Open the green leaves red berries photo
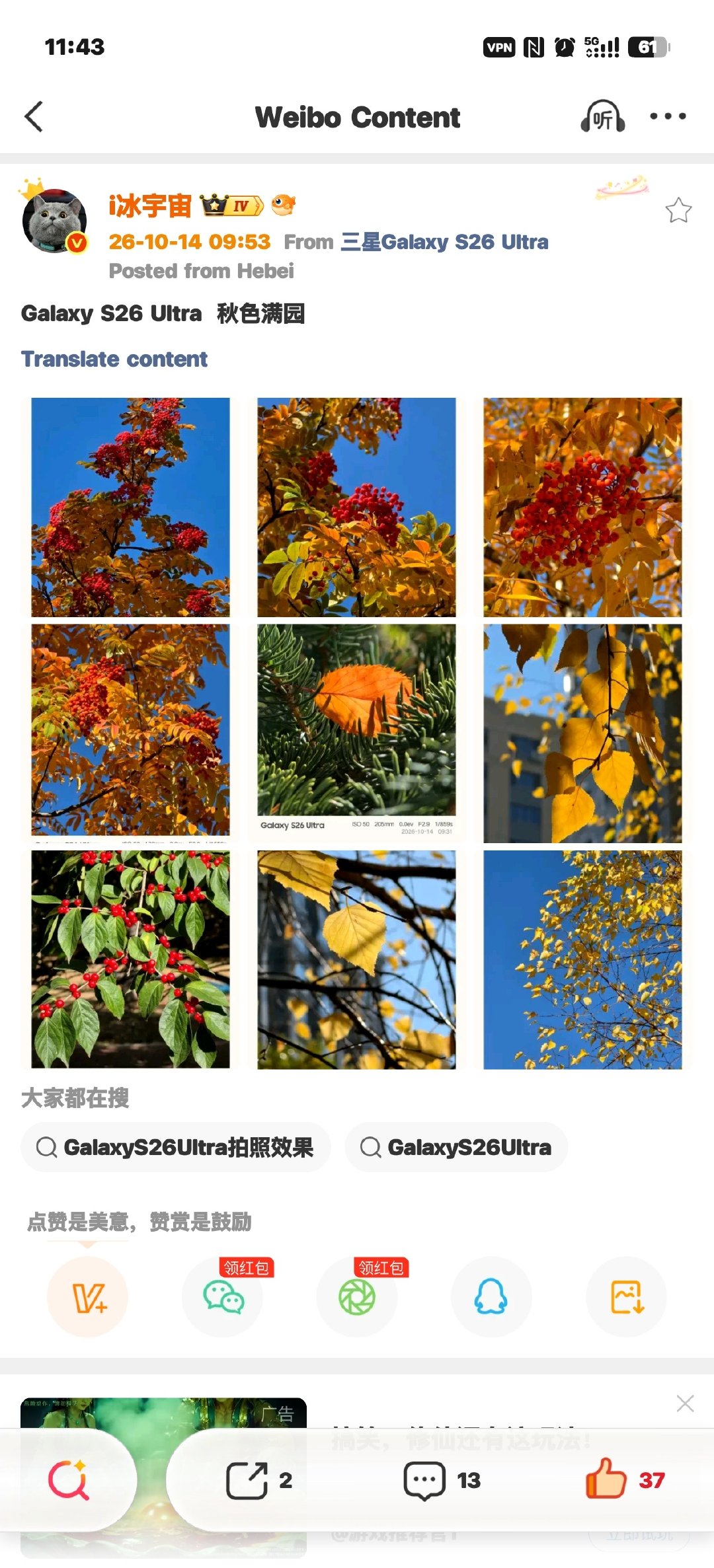Viewport: 714px width, 1568px height. 130,959
